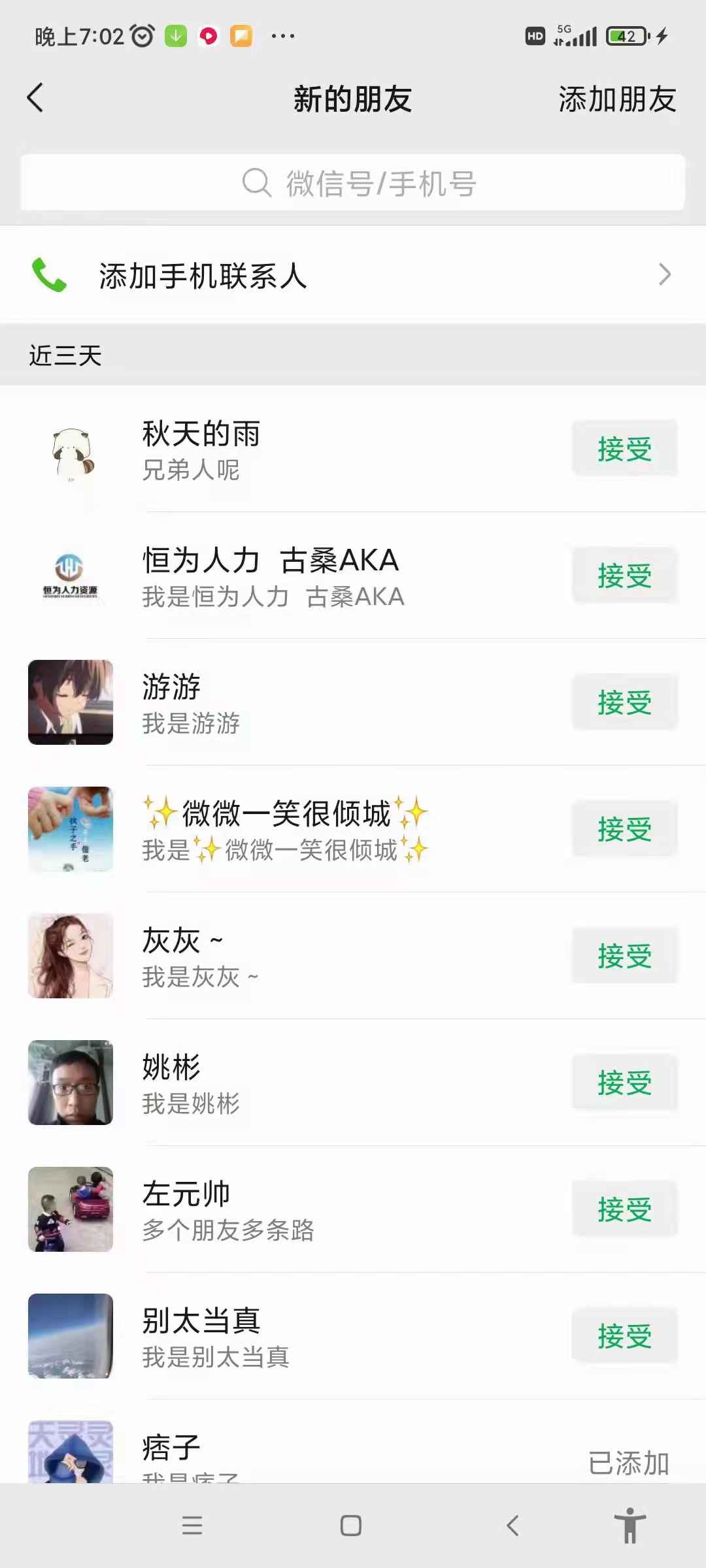Open 姚彬's avatar
The height and width of the screenshot is (1568, 706).
point(71,1083)
